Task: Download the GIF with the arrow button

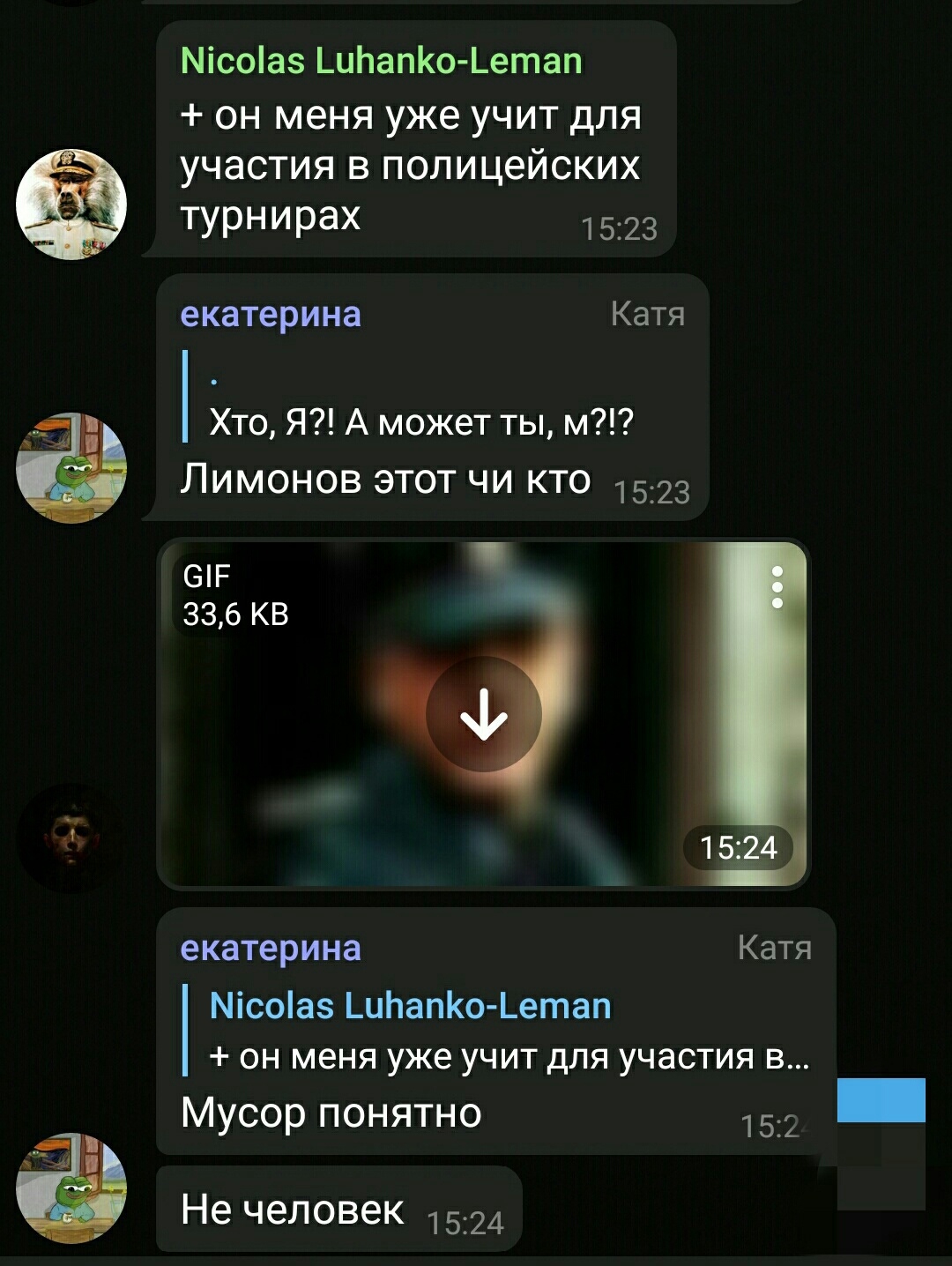Action: pos(483,714)
